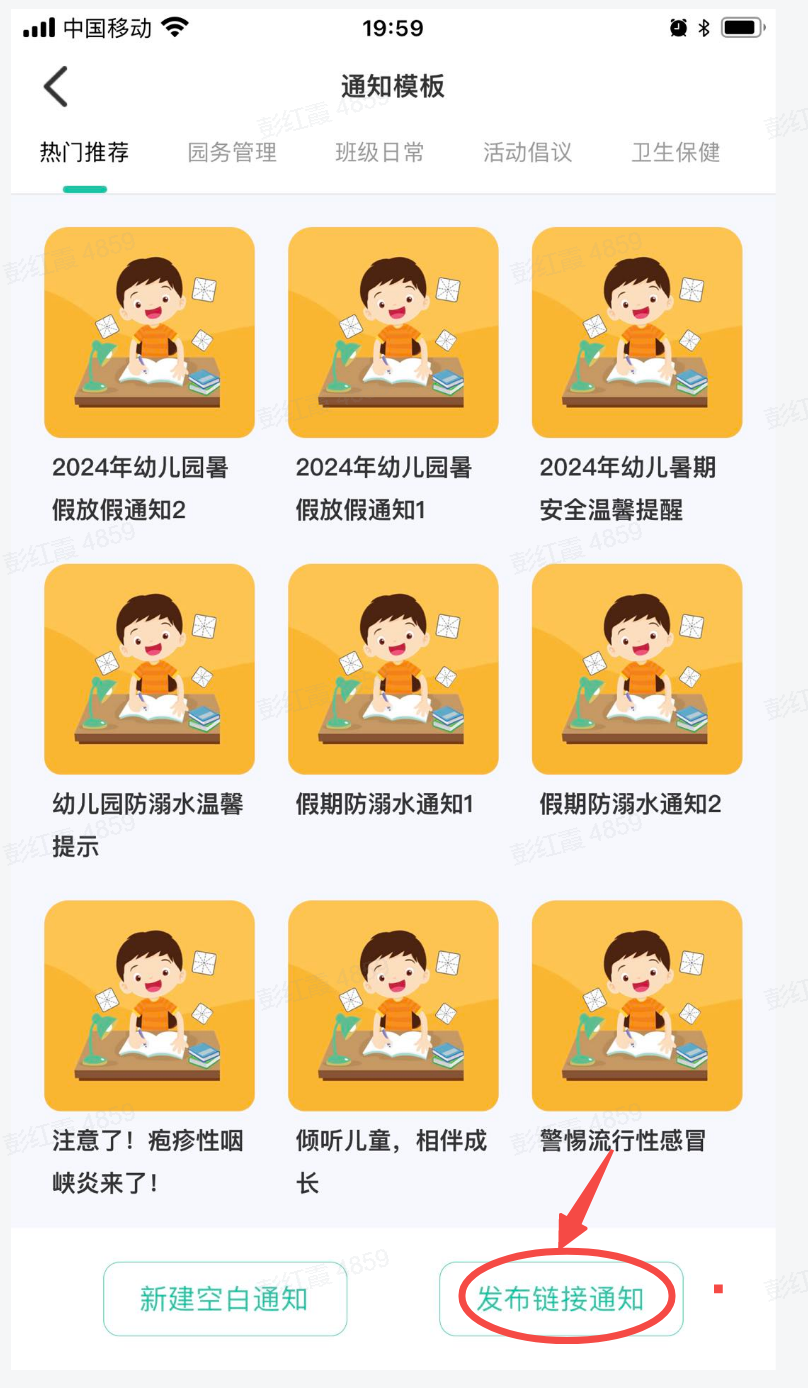
Task: Open template 2024年幼儿园暑假放假通知2
Action: [x=150, y=333]
